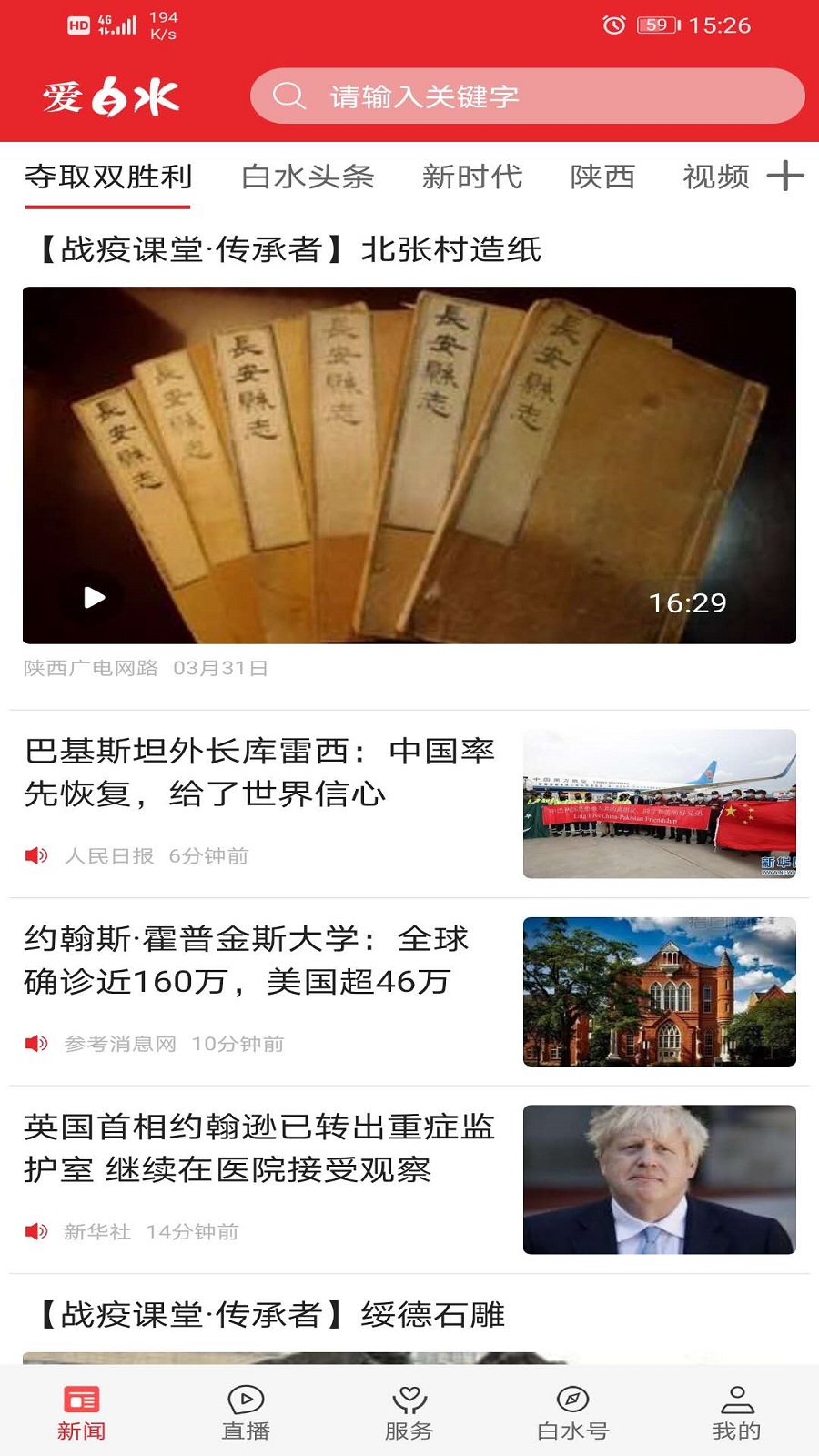Open the 新闻 news section
819x1456 pixels.
(82, 1406)
